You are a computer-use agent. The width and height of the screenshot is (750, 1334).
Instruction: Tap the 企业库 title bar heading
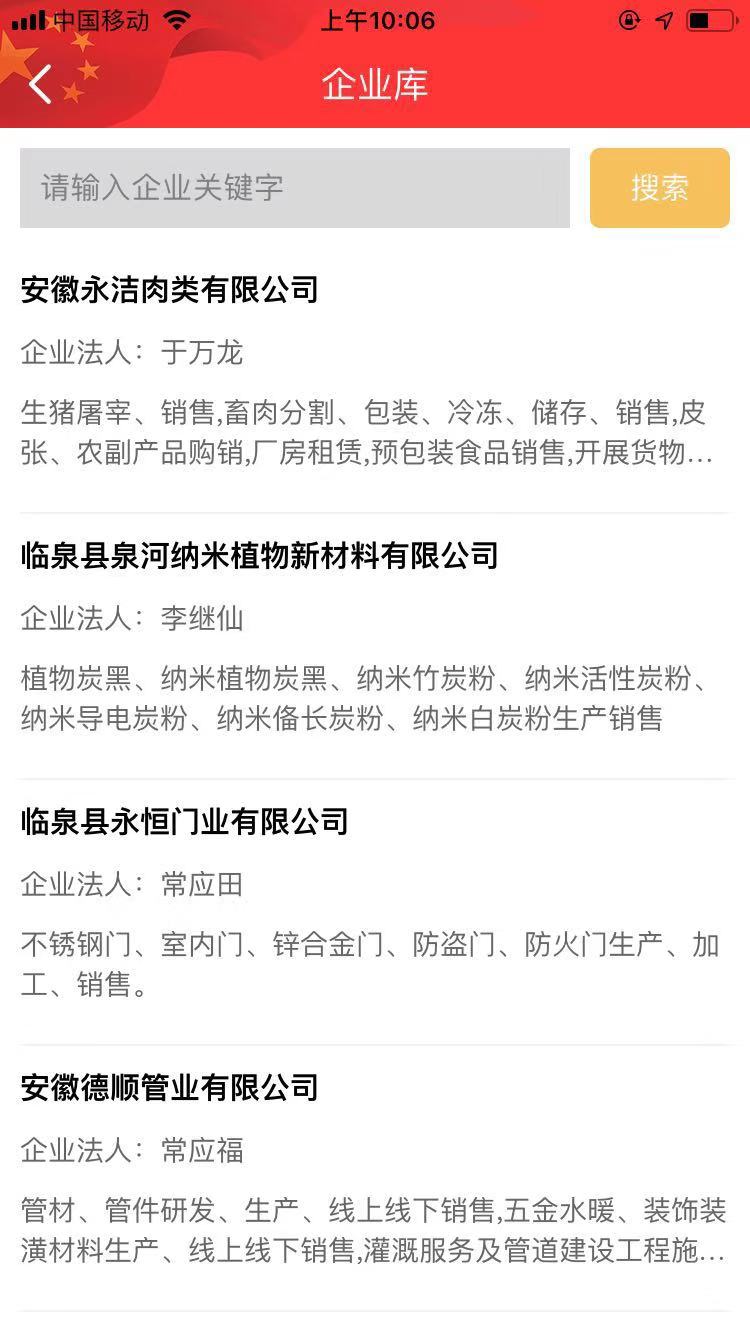(x=374, y=85)
